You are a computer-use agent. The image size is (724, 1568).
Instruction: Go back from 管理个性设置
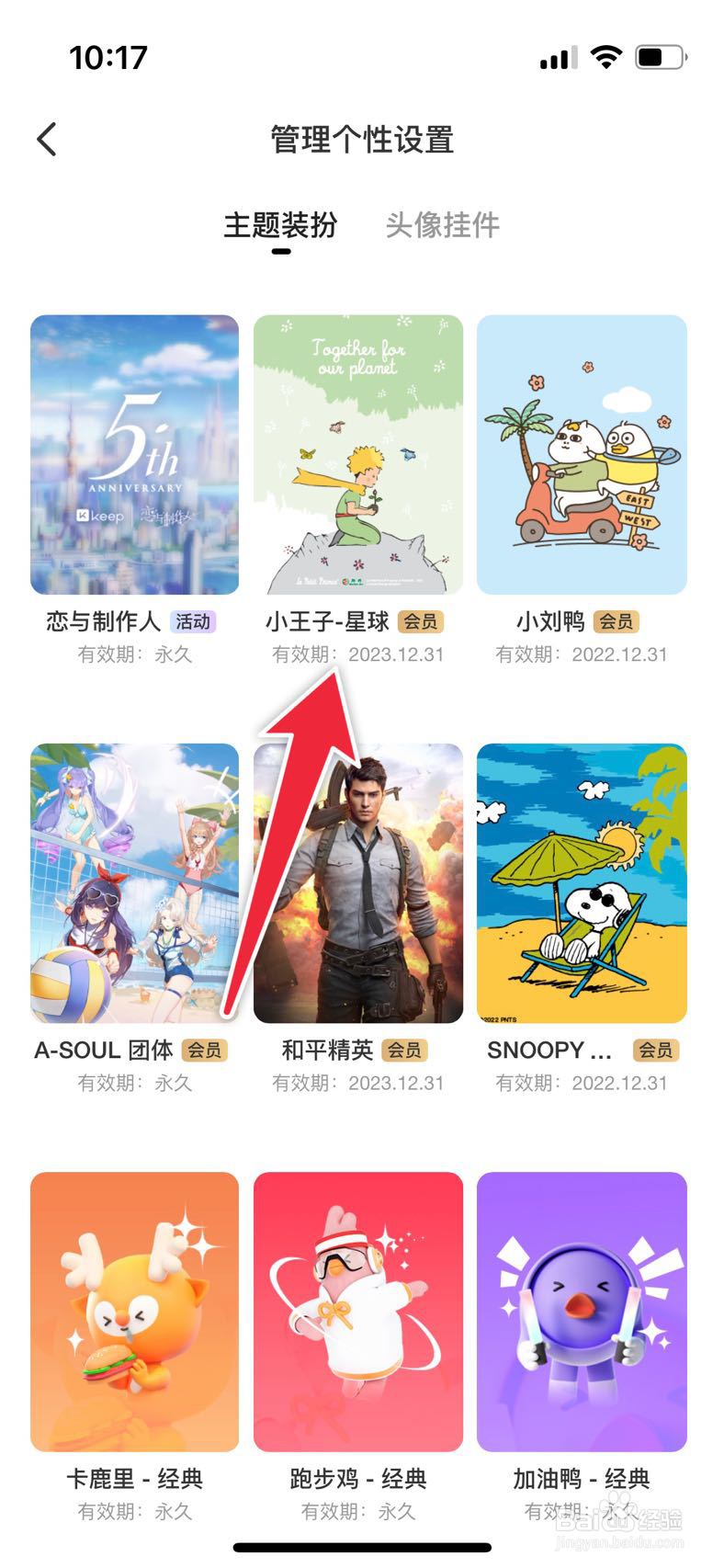pos(48,140)
